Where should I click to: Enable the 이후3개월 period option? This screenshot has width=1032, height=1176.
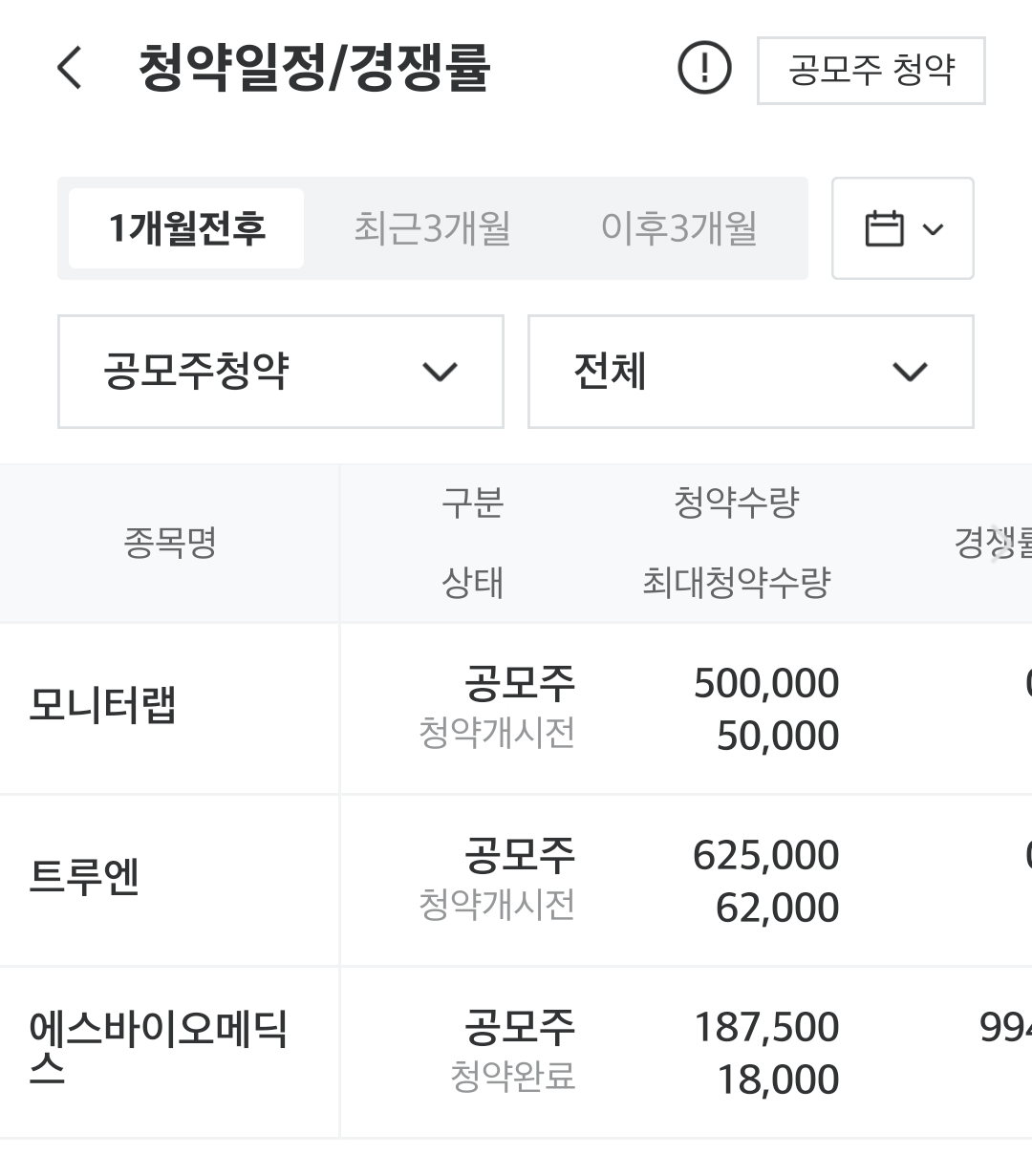[680, 227]
